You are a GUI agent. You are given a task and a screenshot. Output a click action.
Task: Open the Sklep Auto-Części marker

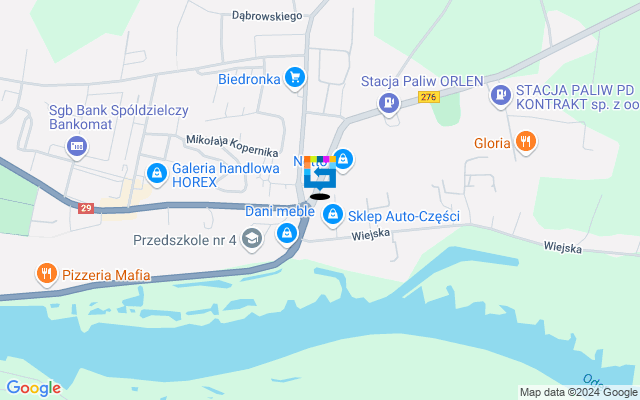click(332, 215)
